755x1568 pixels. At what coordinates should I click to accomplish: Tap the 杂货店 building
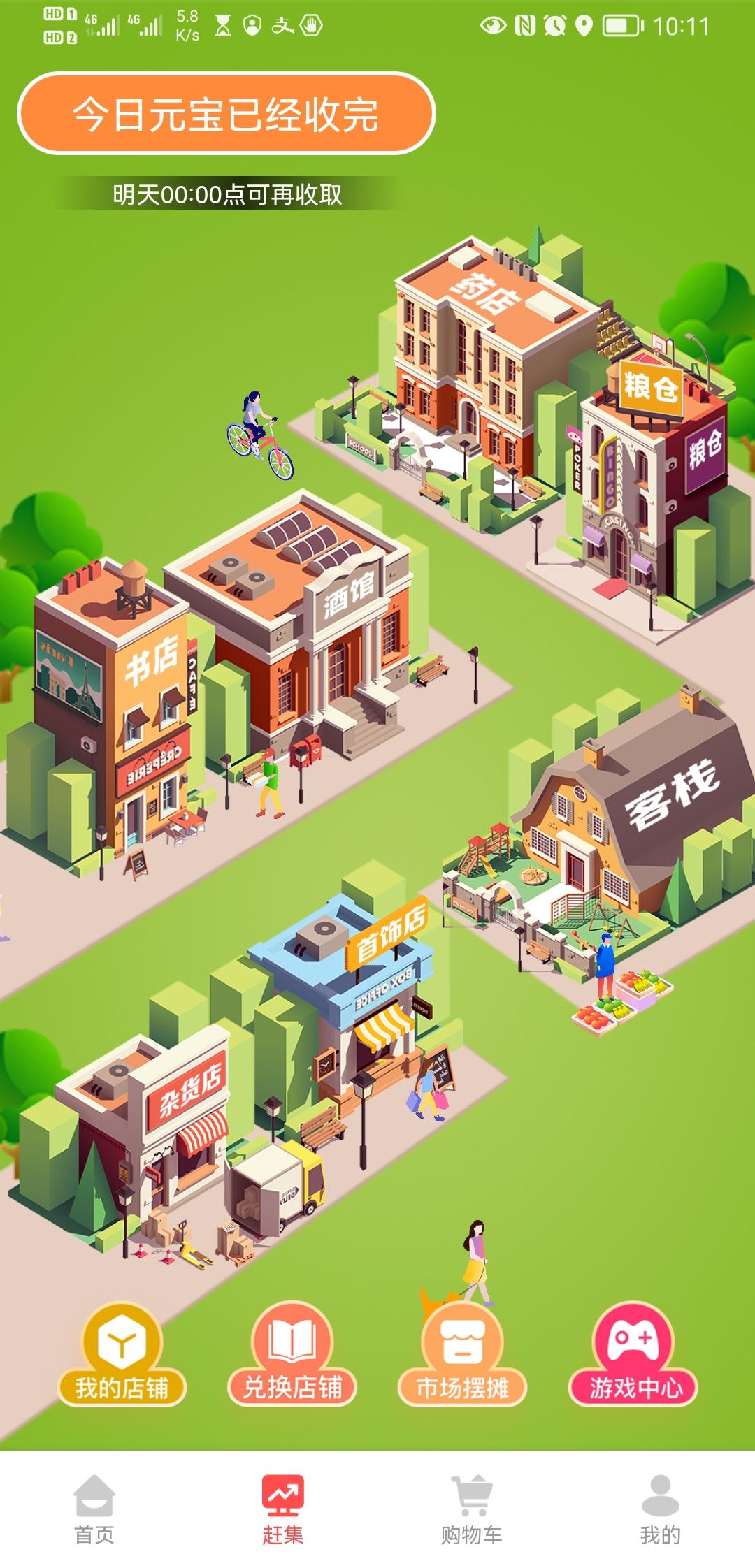click(161, 1132)
